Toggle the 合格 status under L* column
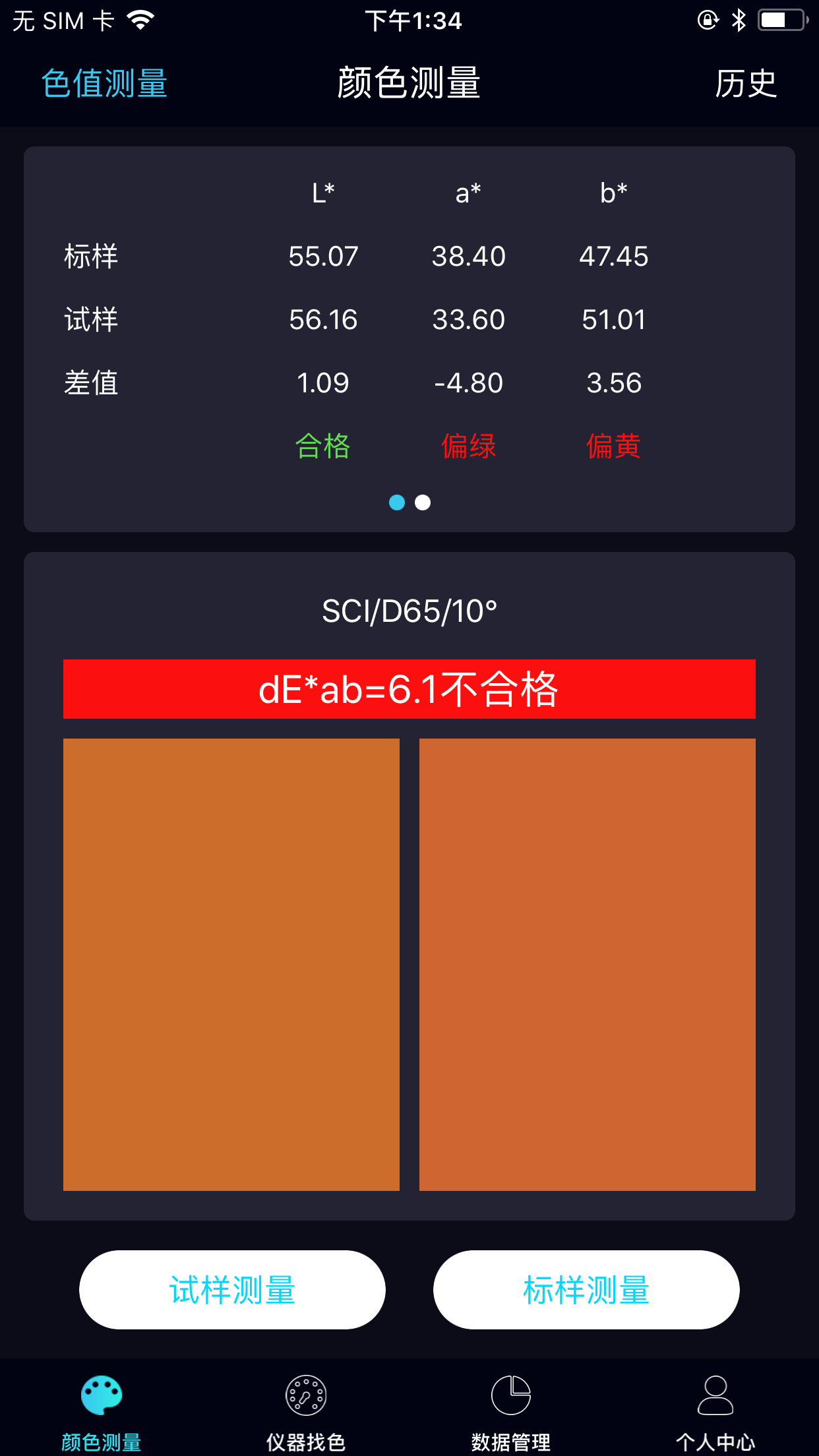Viewport: 819px width, 1456px height. 322,447
